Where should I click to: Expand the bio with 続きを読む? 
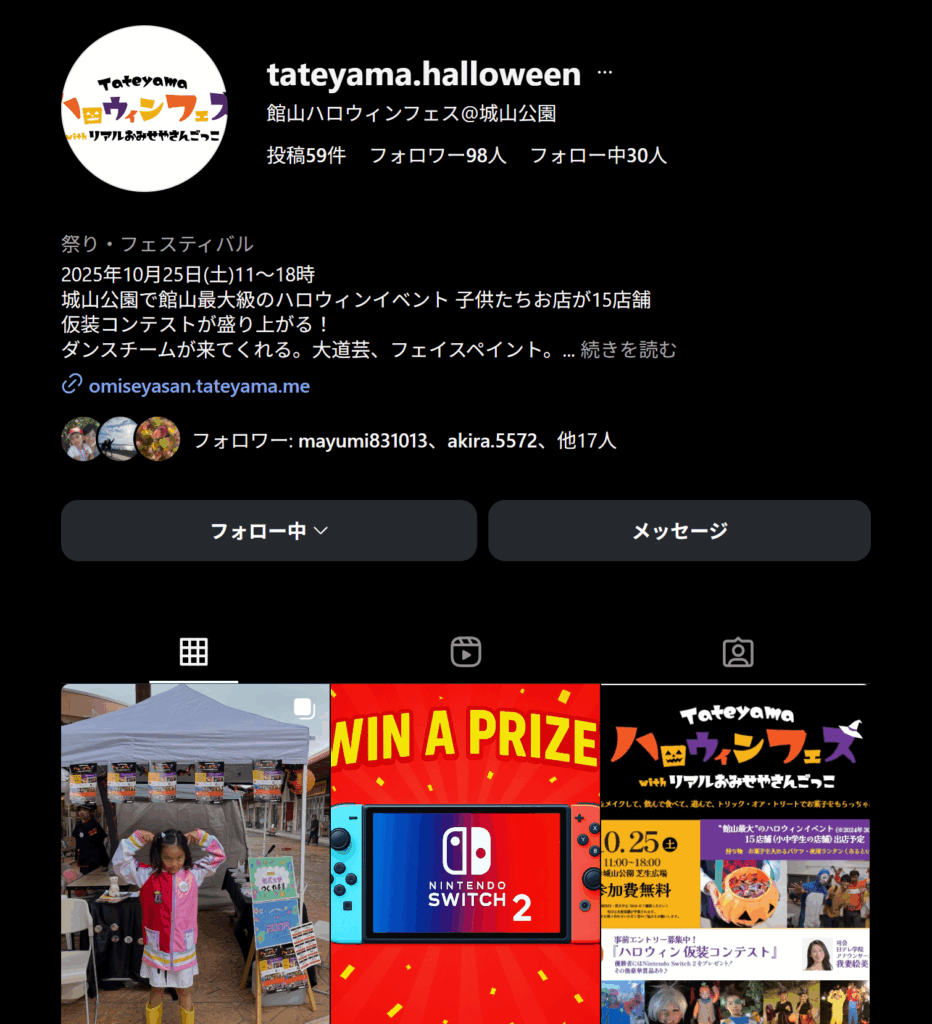pyautogui.click(x=628, y=350)
